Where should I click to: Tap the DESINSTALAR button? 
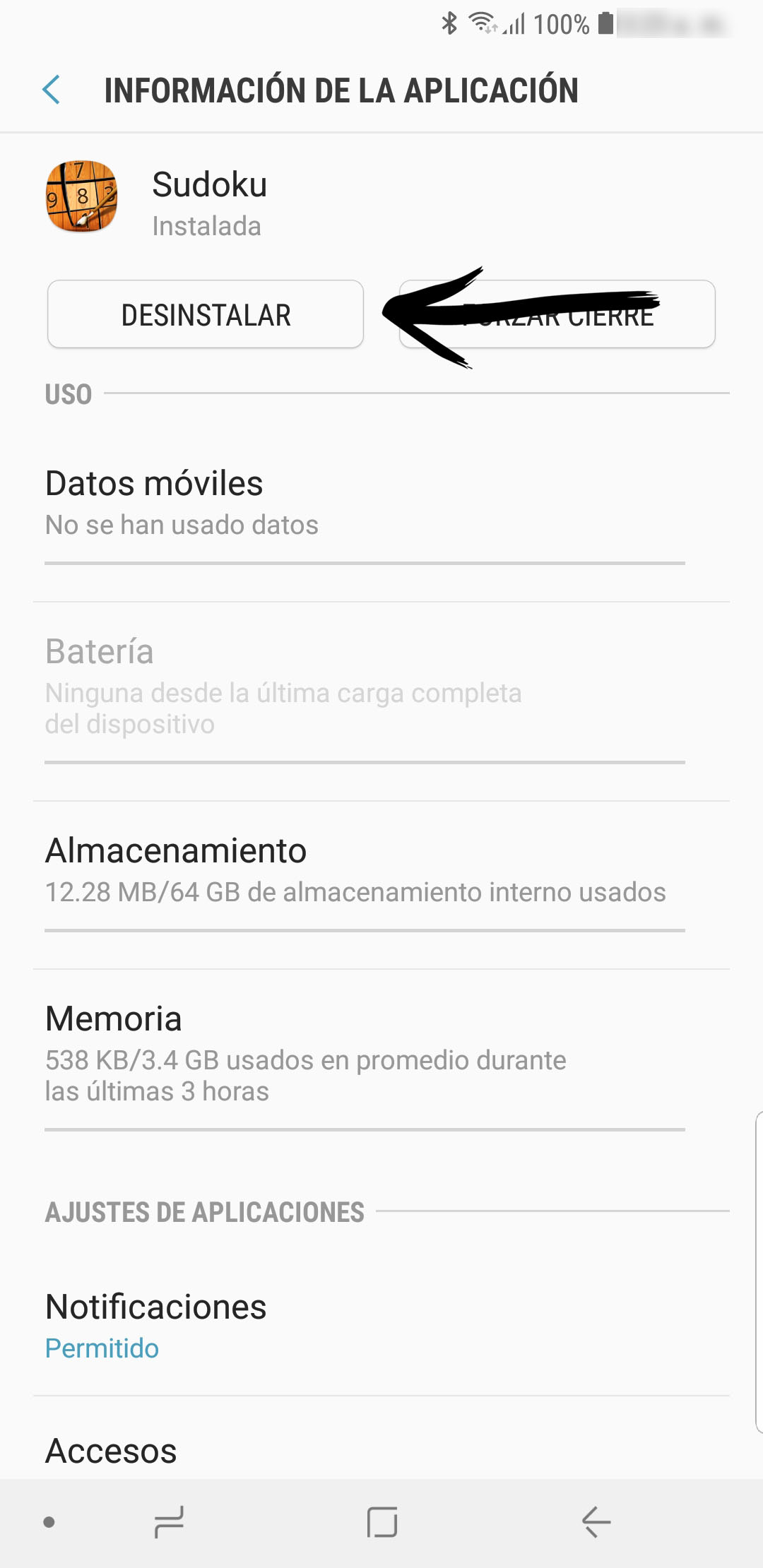point(206,314)
